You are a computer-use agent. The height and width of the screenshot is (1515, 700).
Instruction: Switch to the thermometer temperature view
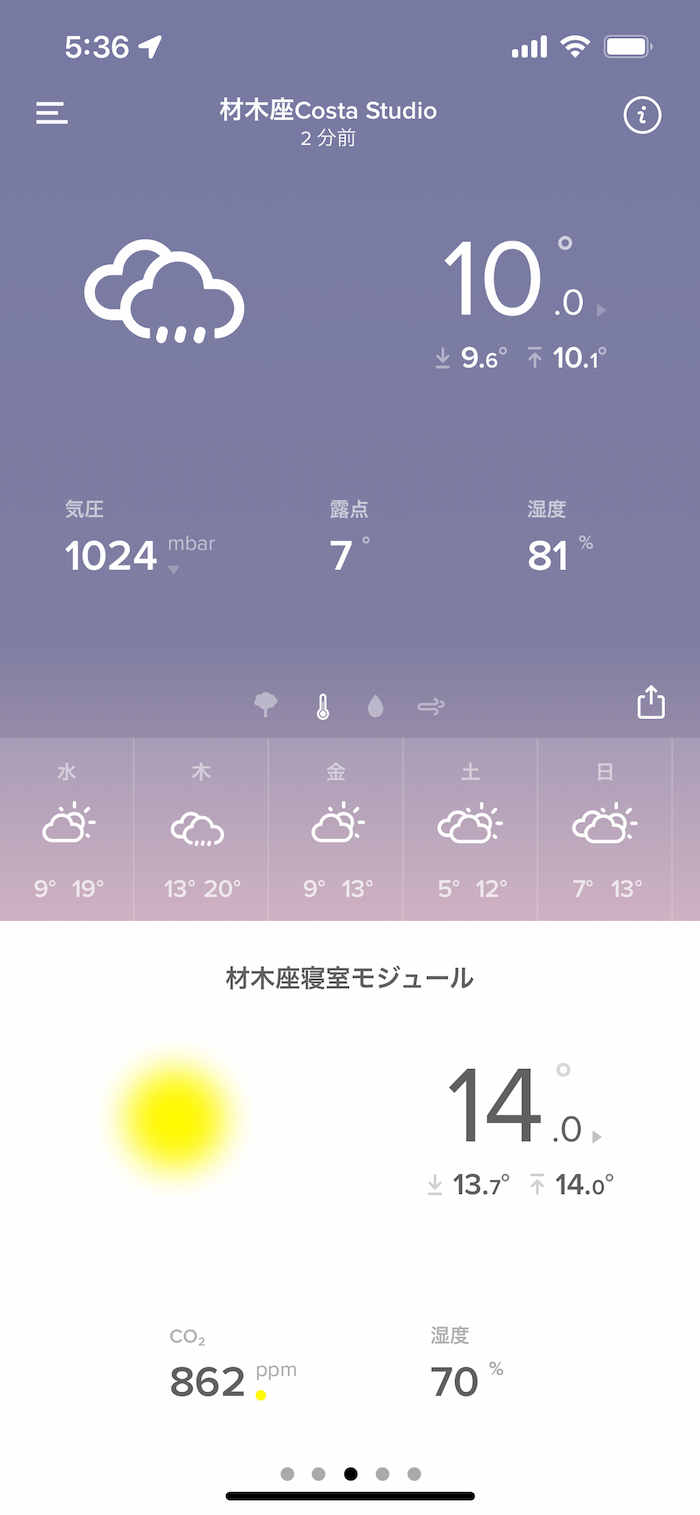(322, 707)
